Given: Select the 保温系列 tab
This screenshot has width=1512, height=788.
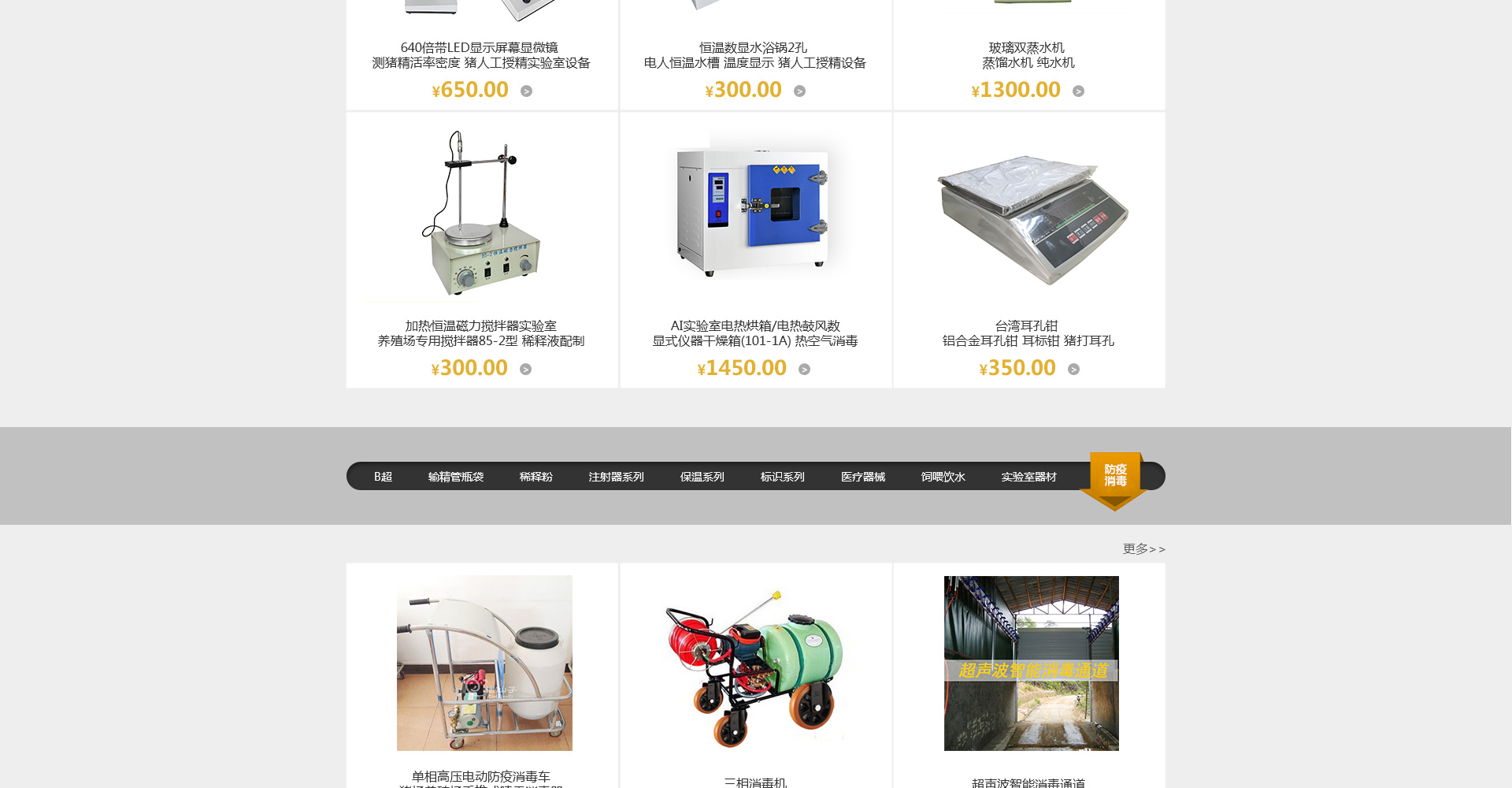Looking at the screenshot, I should [x=702, y=477].
